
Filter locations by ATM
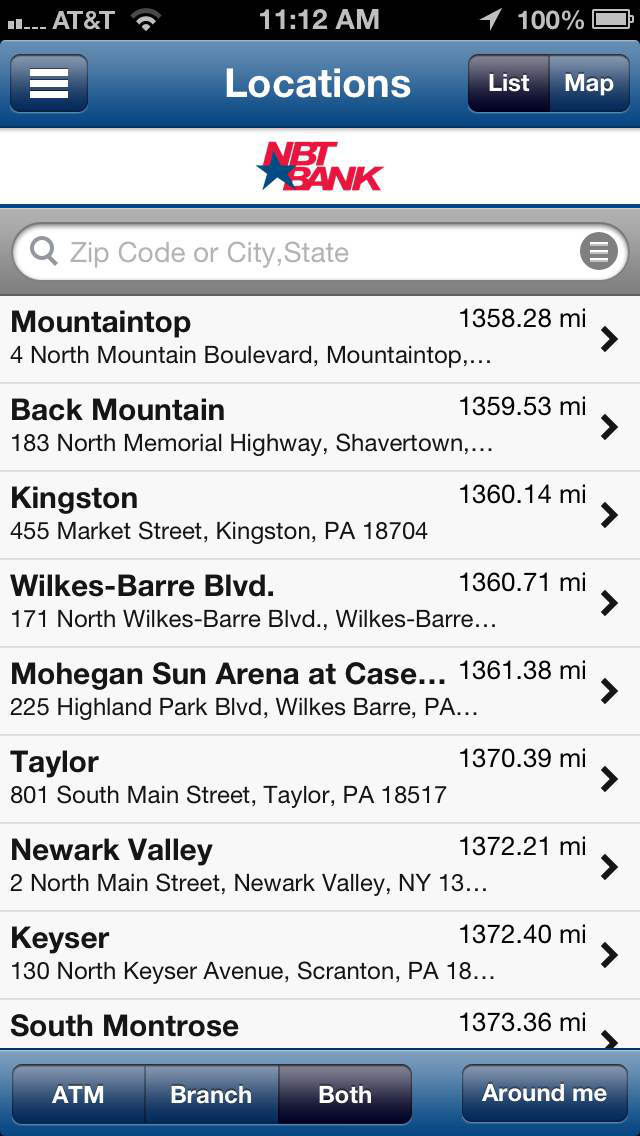(78, 1094)
